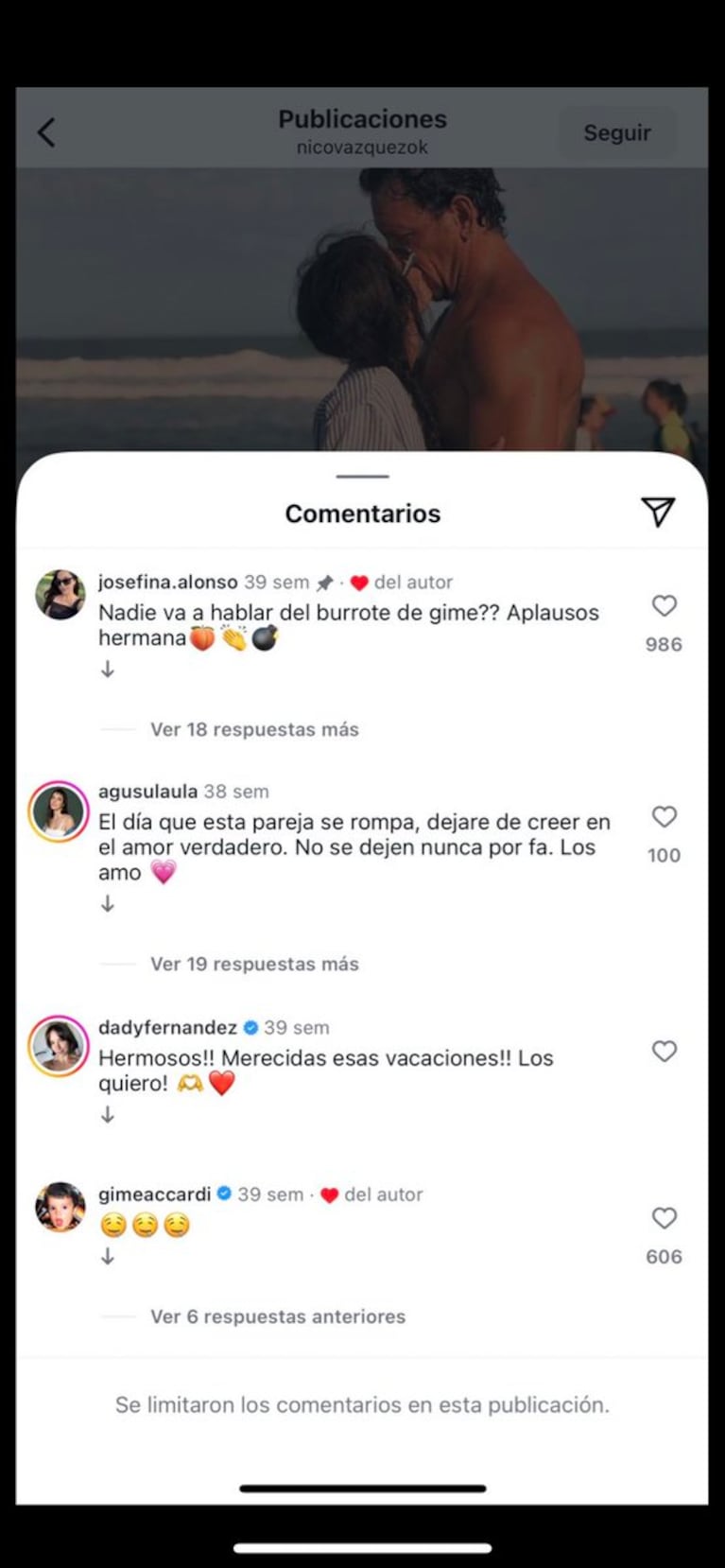Like agusulaula's comment
Viewport: 725px width, 1568px height.
point(665,816)
